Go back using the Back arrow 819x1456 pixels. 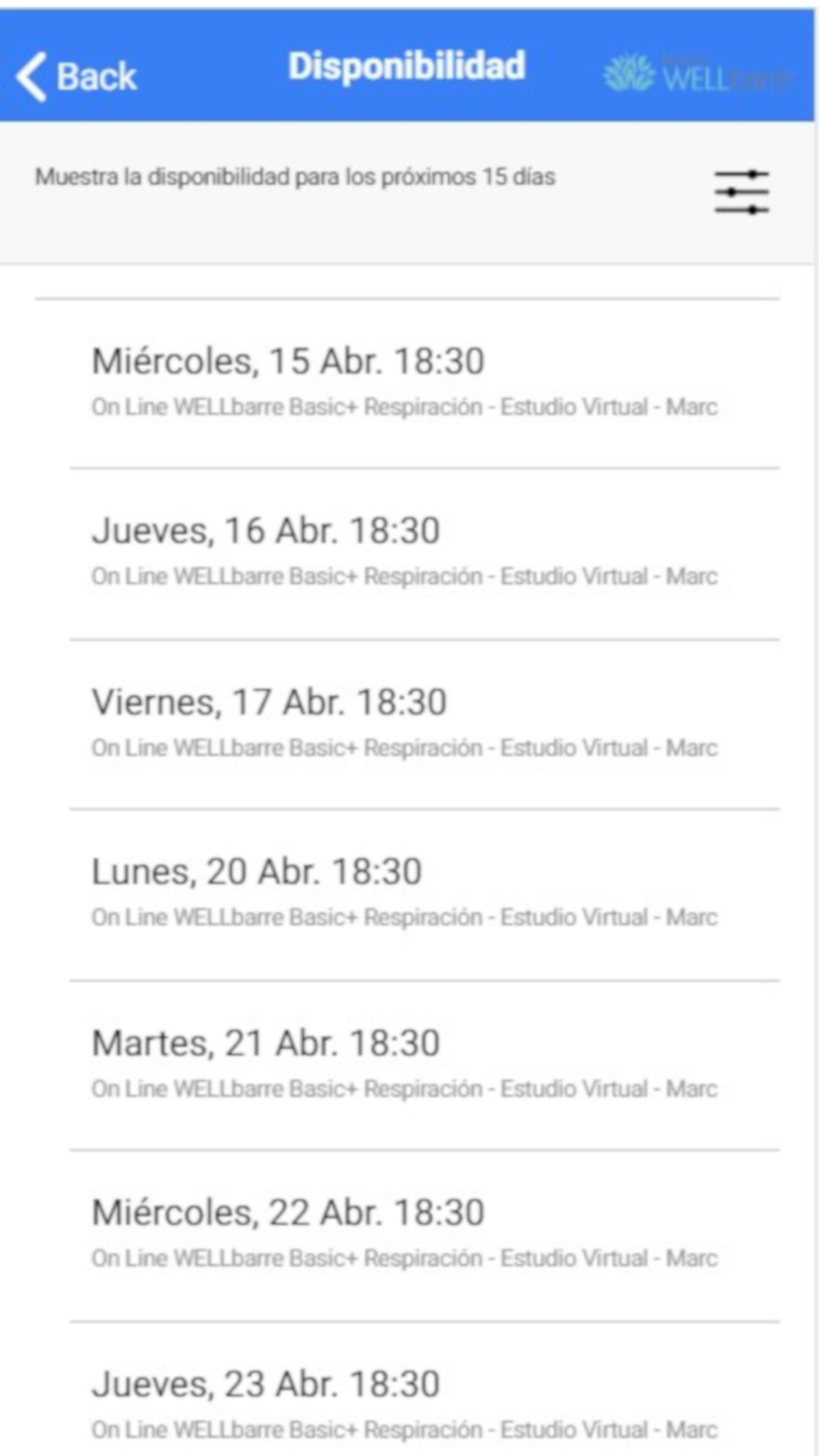tap(76, 76)
